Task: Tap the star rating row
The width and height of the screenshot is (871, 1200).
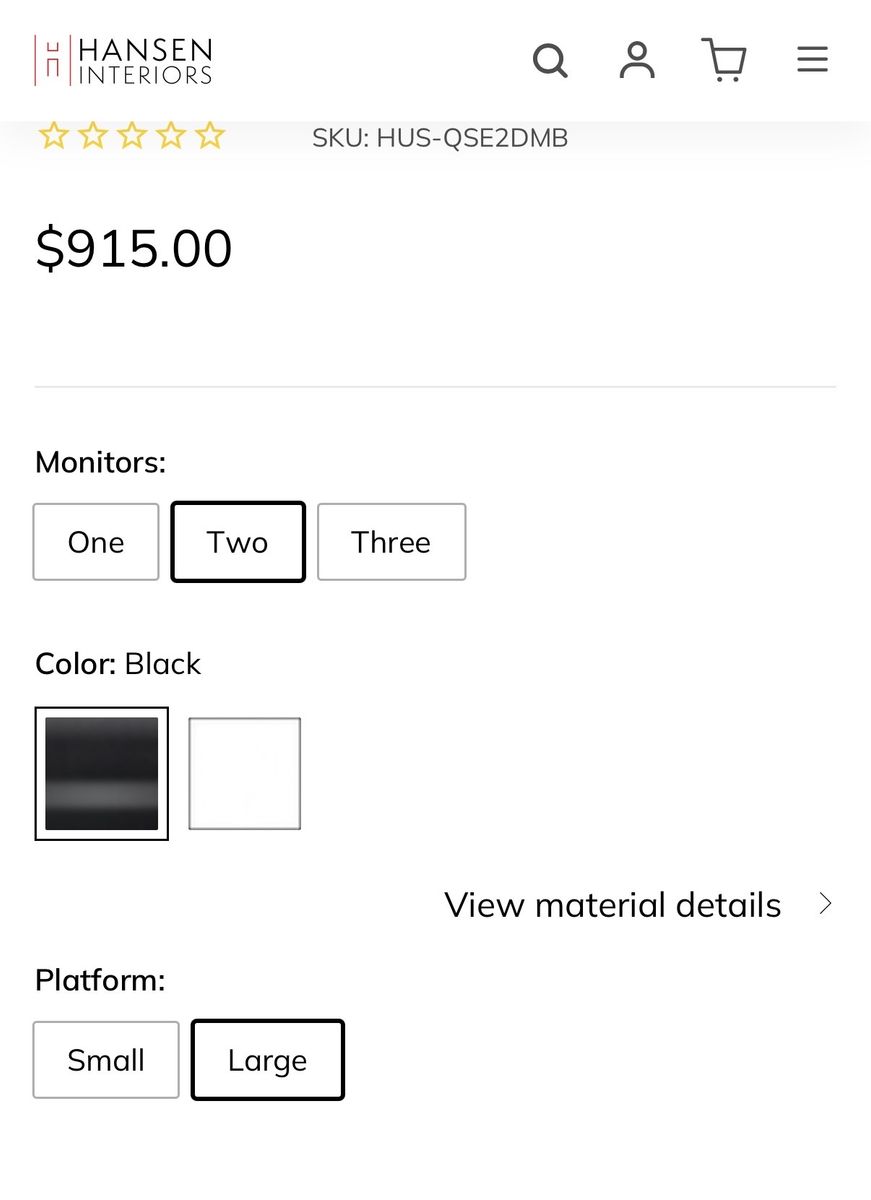Action: (131, 136)
